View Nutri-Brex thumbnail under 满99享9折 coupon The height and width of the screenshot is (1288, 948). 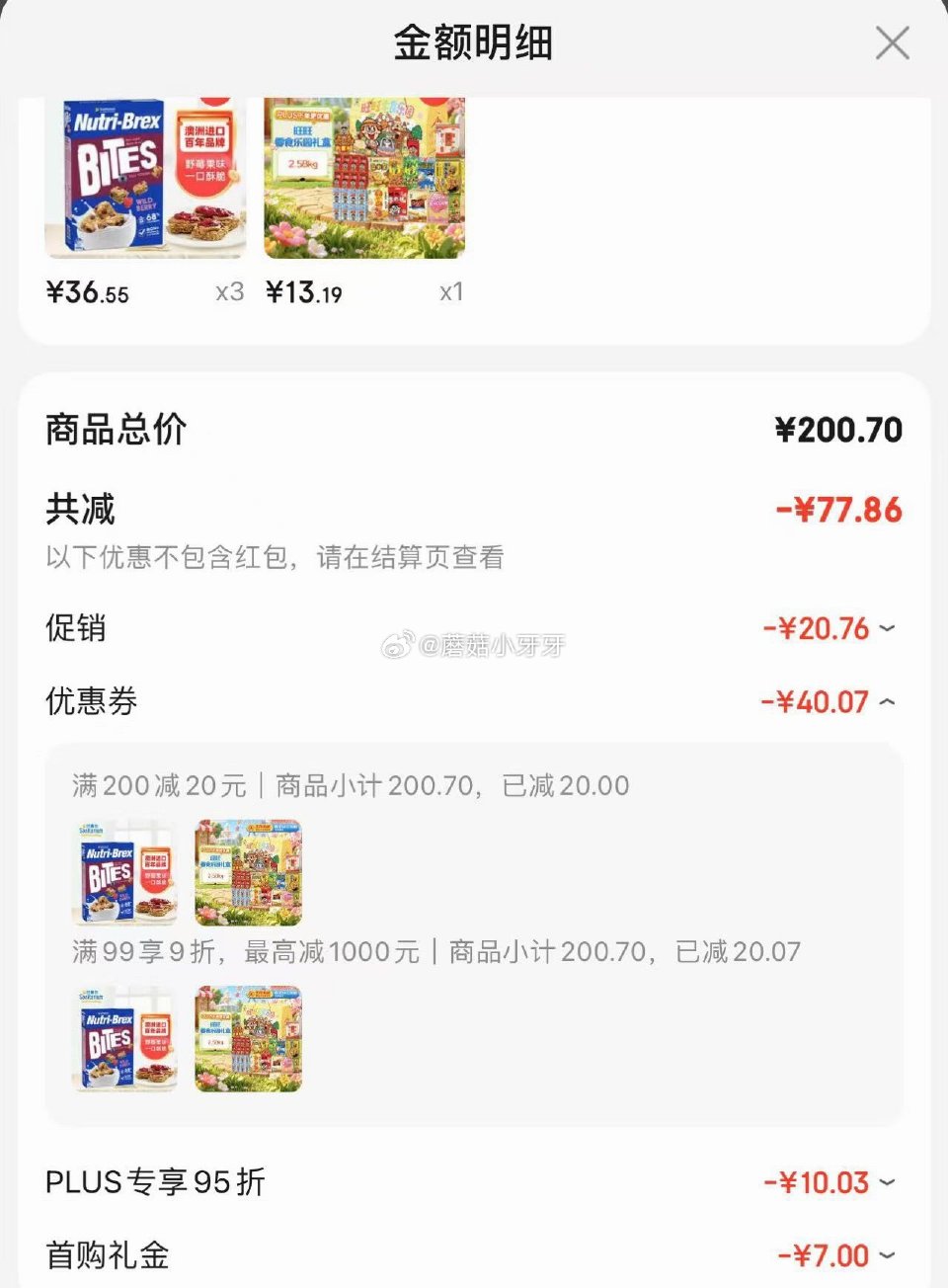click(122, 1039)
